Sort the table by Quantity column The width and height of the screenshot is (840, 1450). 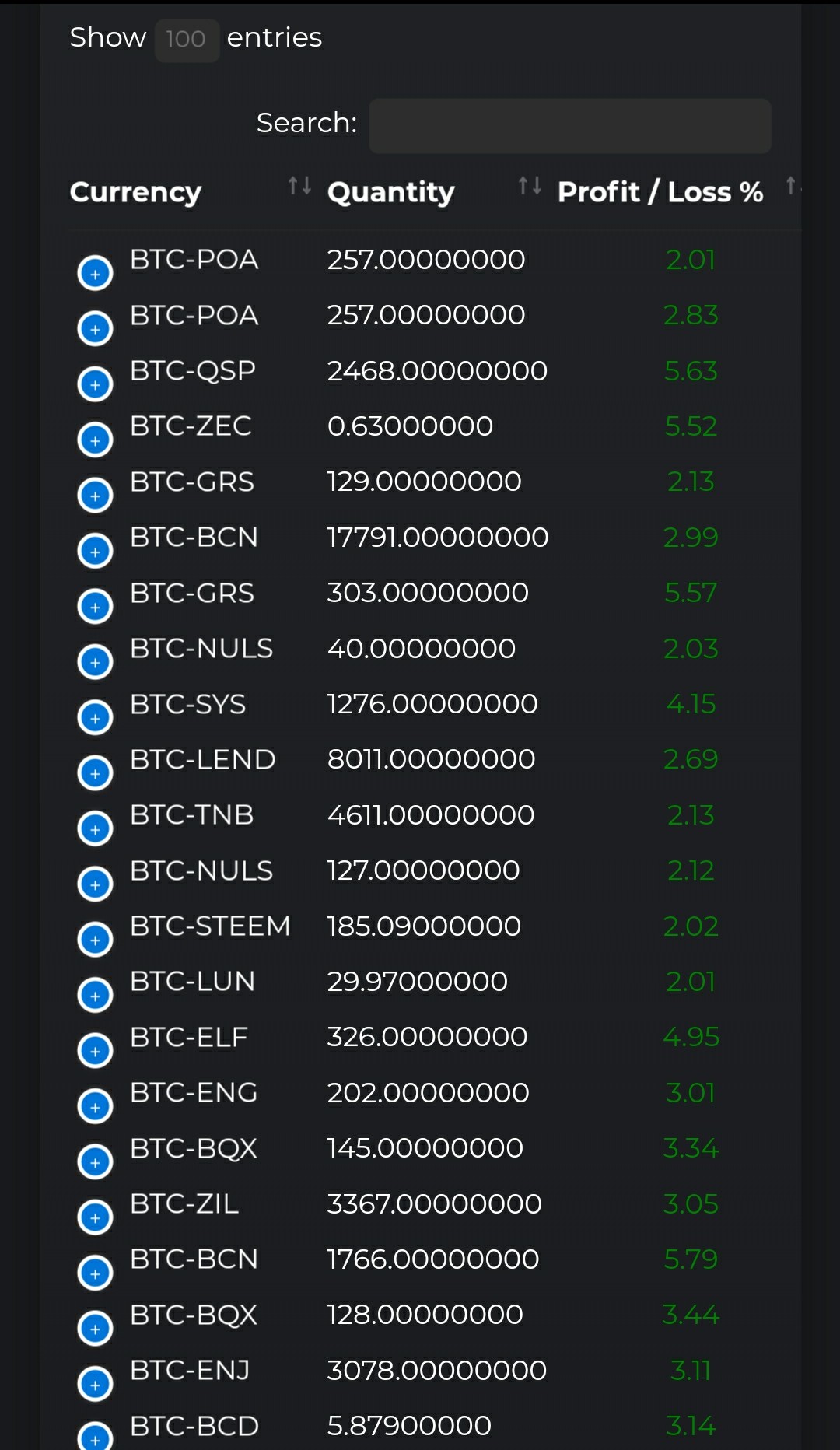click(391, 192)
